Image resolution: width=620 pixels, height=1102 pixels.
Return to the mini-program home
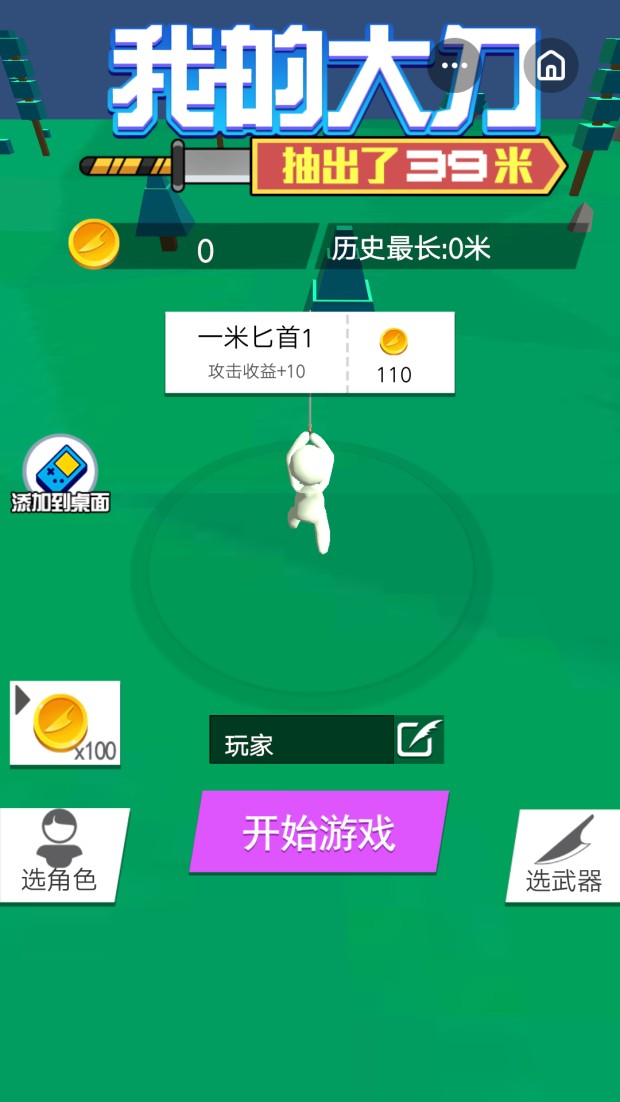tap(551, 66)
